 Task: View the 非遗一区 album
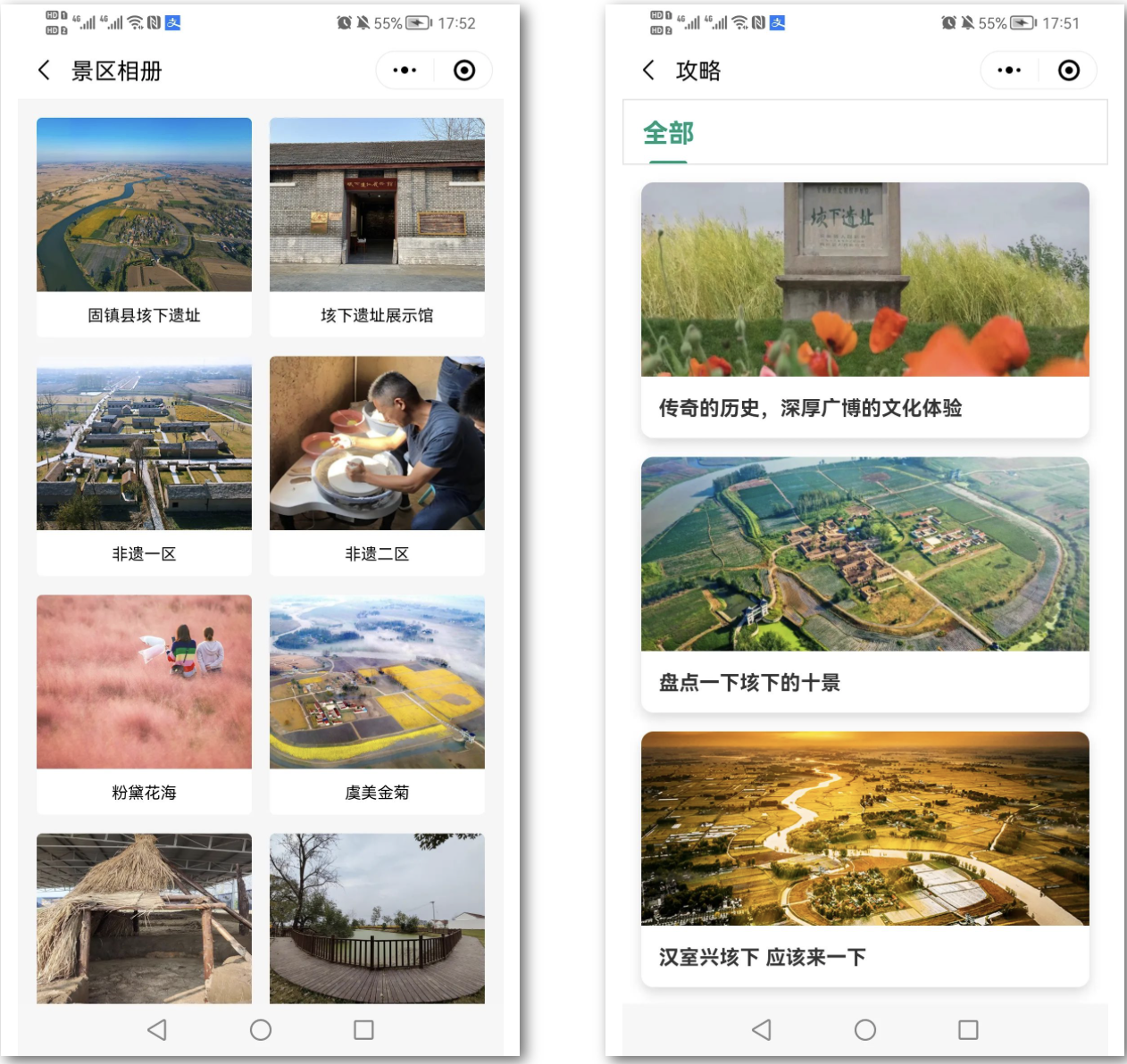pyautogui.click(x=144, y=464)
